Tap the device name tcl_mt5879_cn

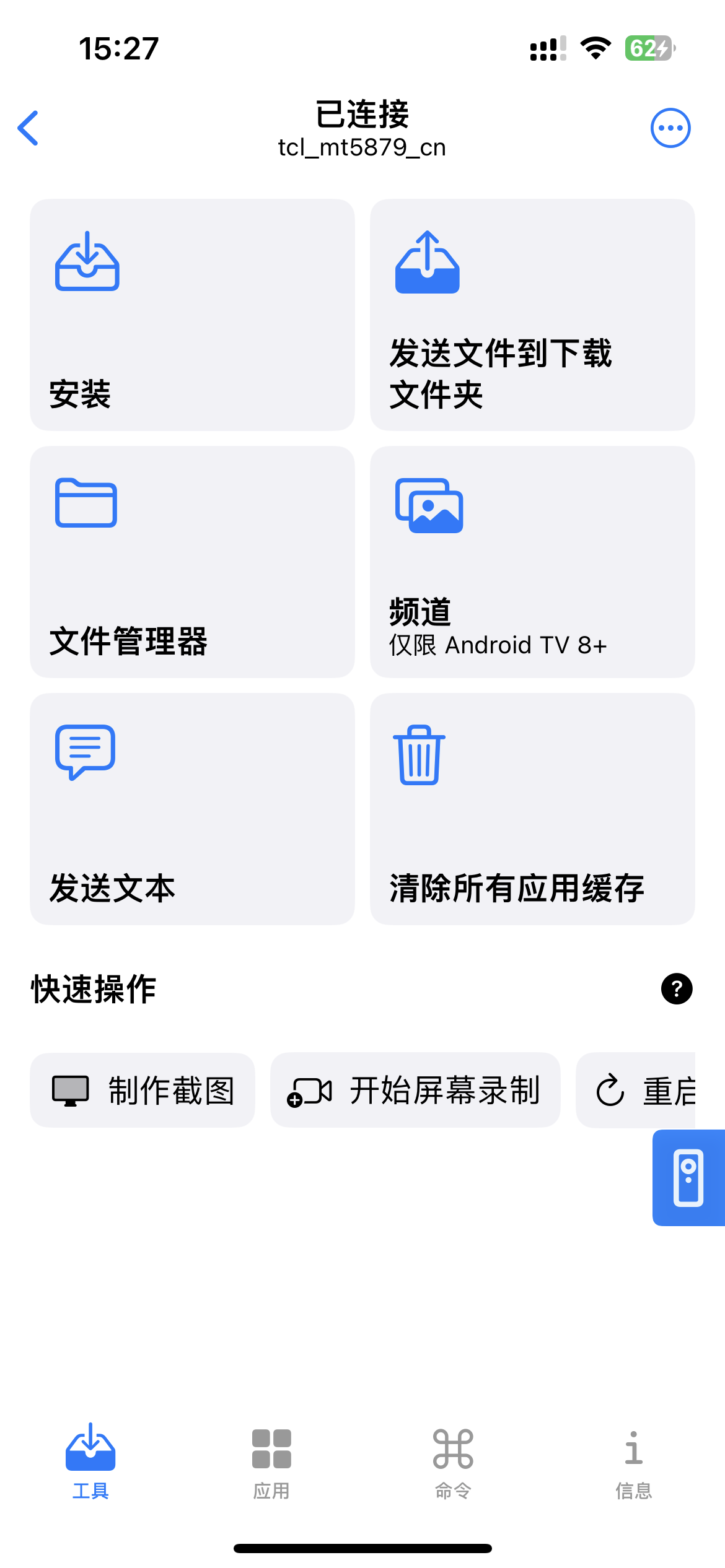362,147
